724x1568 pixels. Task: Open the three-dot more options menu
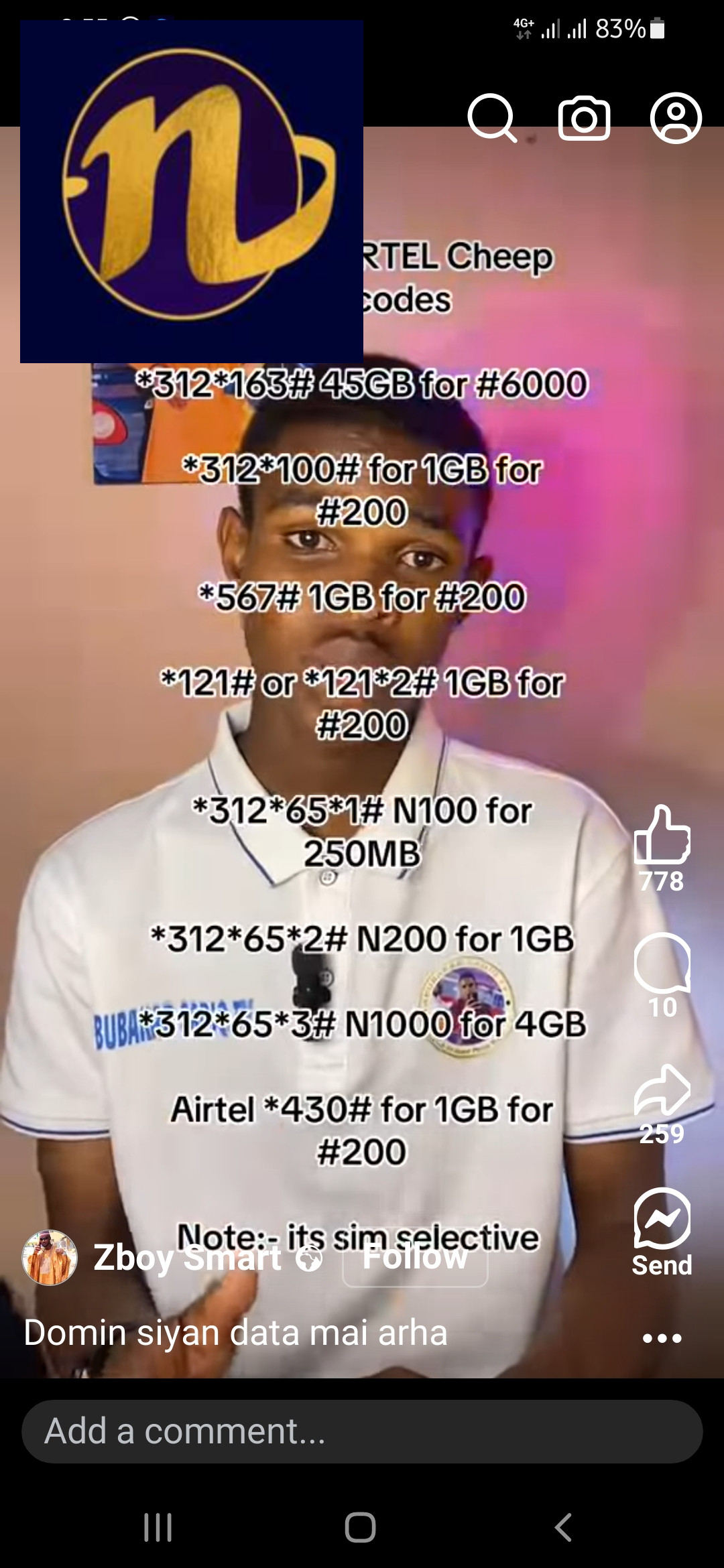[x=662, y=1338]
